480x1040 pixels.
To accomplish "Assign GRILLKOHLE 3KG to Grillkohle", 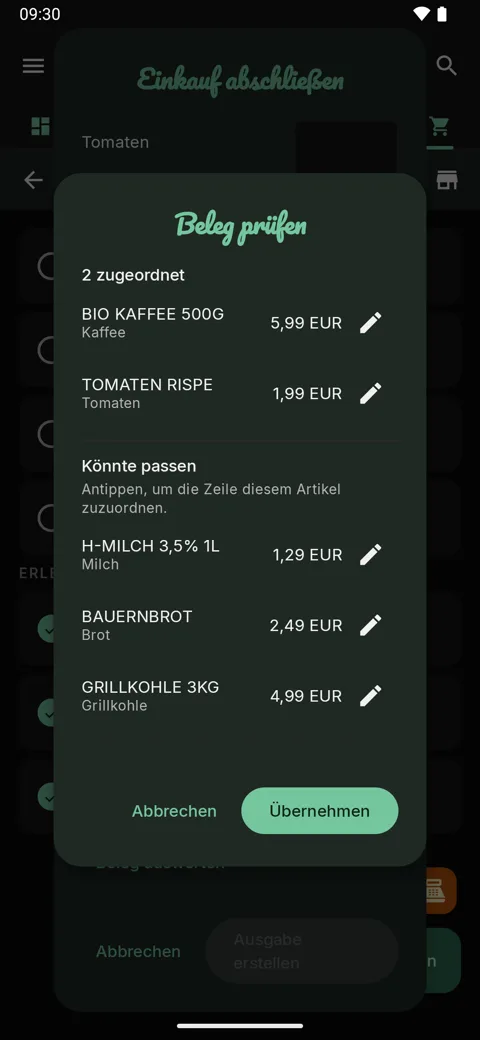I will tap(212, 696).
